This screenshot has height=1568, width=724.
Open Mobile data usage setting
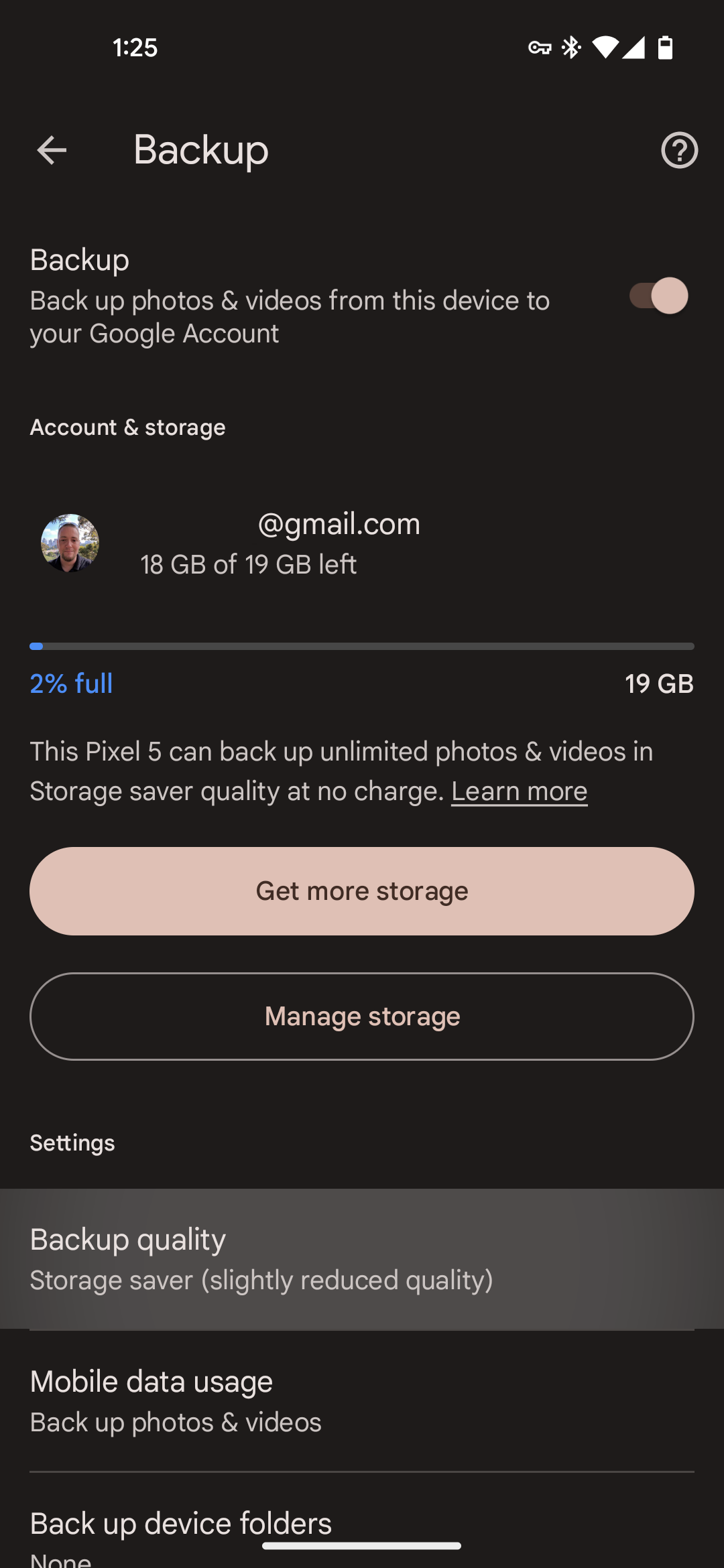362,1402
